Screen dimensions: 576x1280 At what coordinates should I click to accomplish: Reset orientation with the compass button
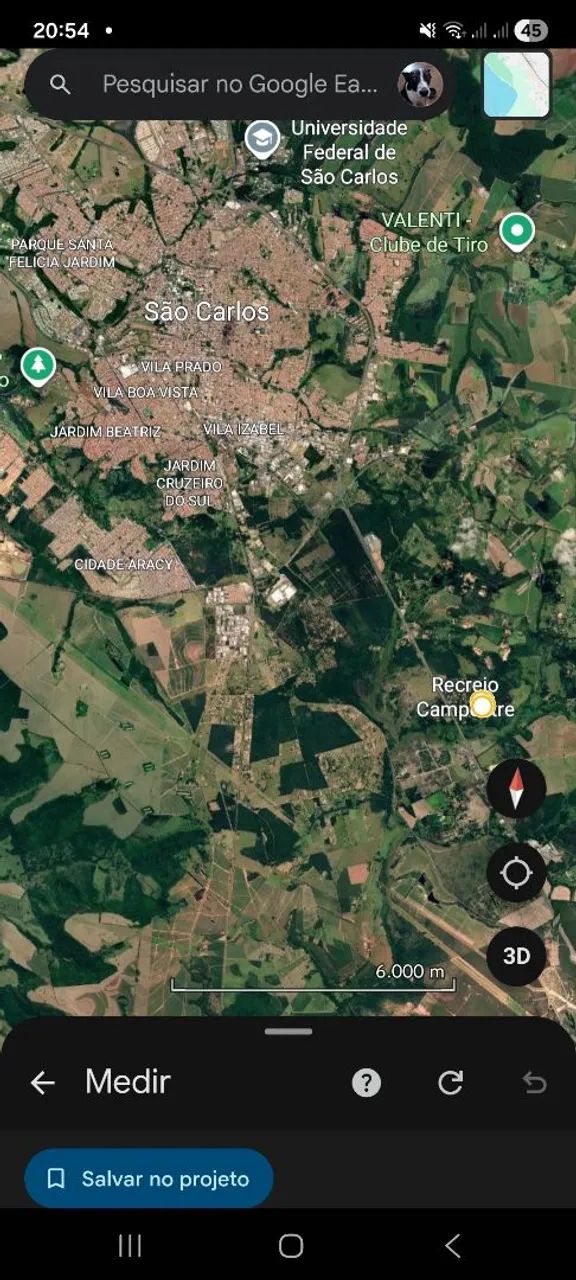click(516, 789)
